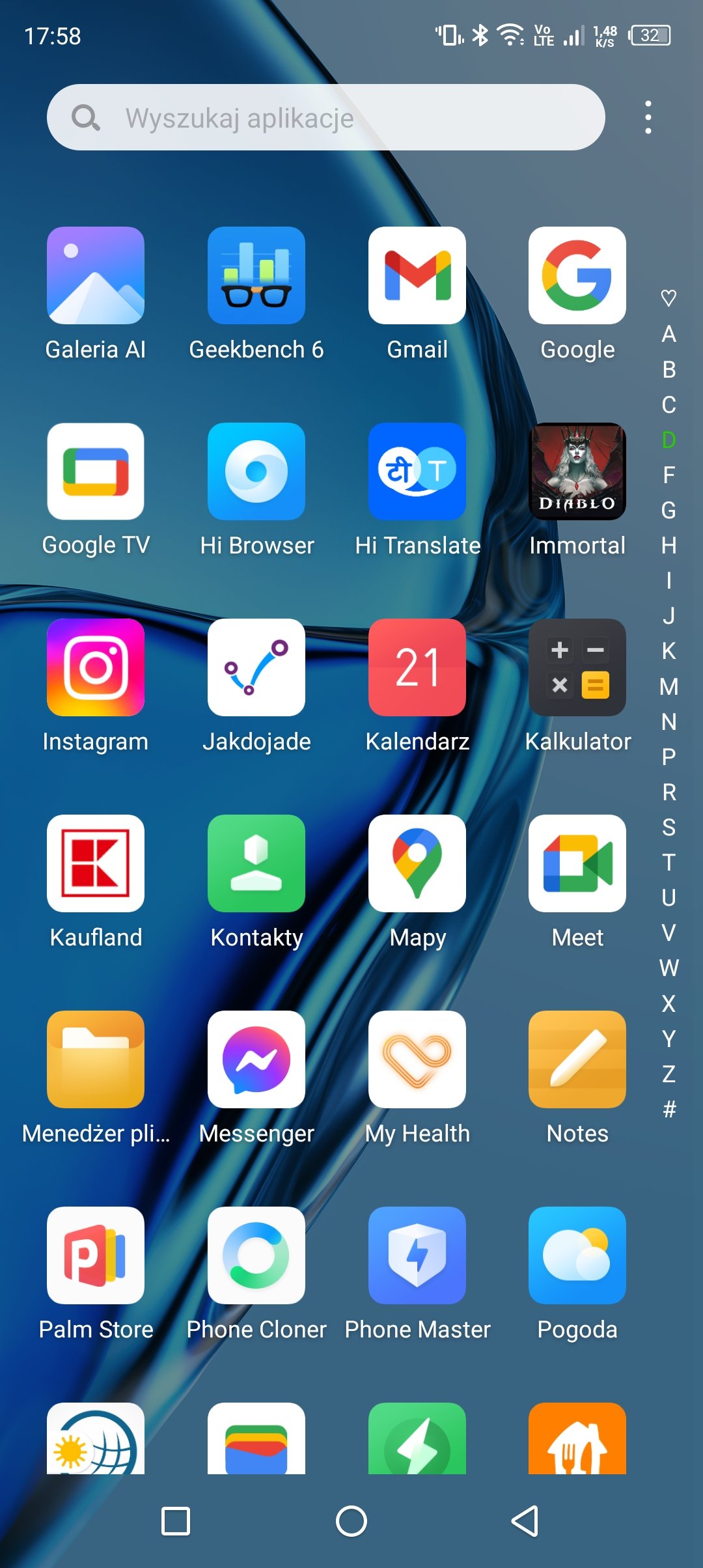The width and height of the screenshot is (703, 1568).
Task: Launch Galeria AI app
Action: 96,276
